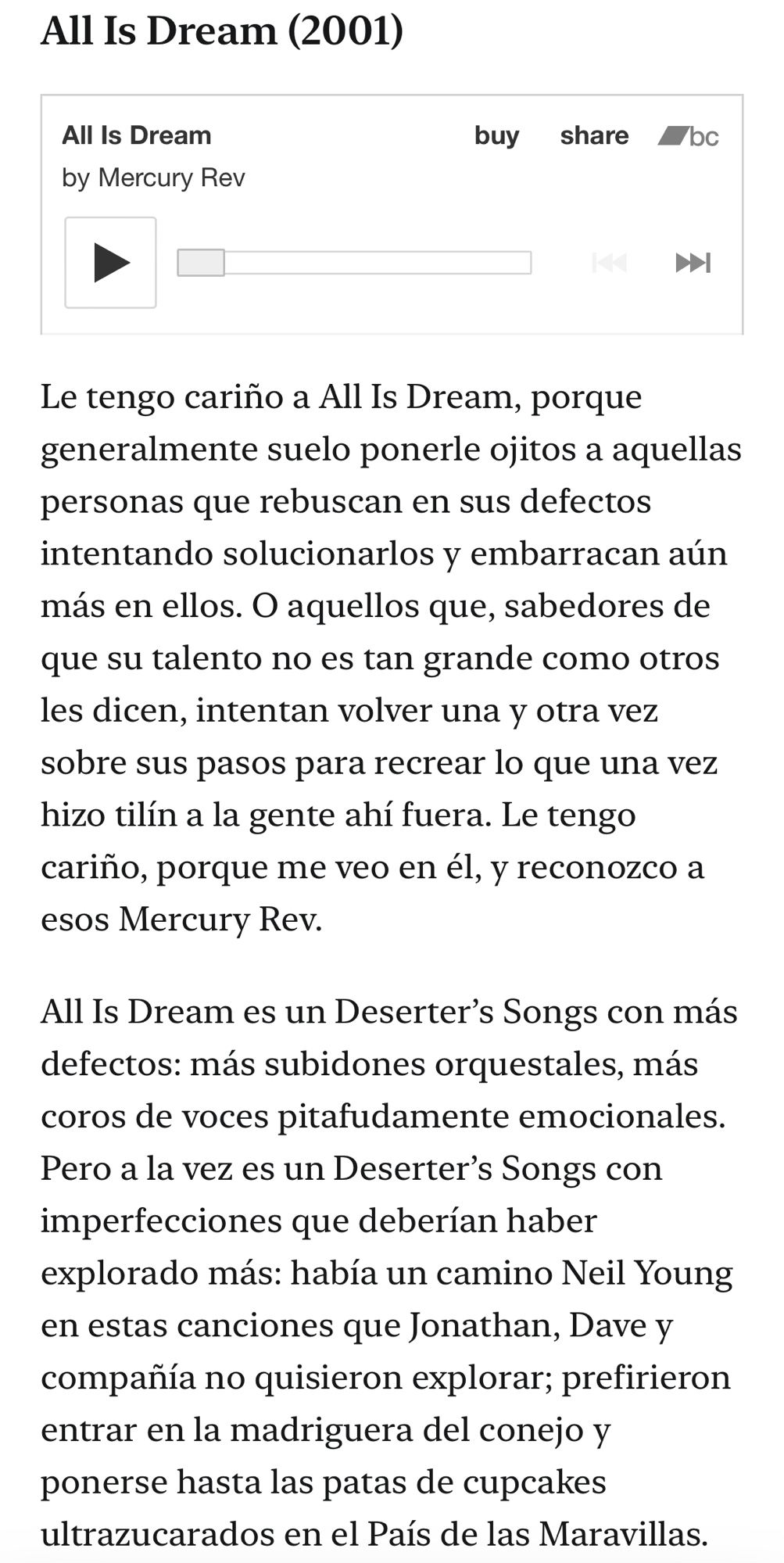Open the Bandcamp logo link
Screen dimensions: 784x1563
(x=688, y=137)
